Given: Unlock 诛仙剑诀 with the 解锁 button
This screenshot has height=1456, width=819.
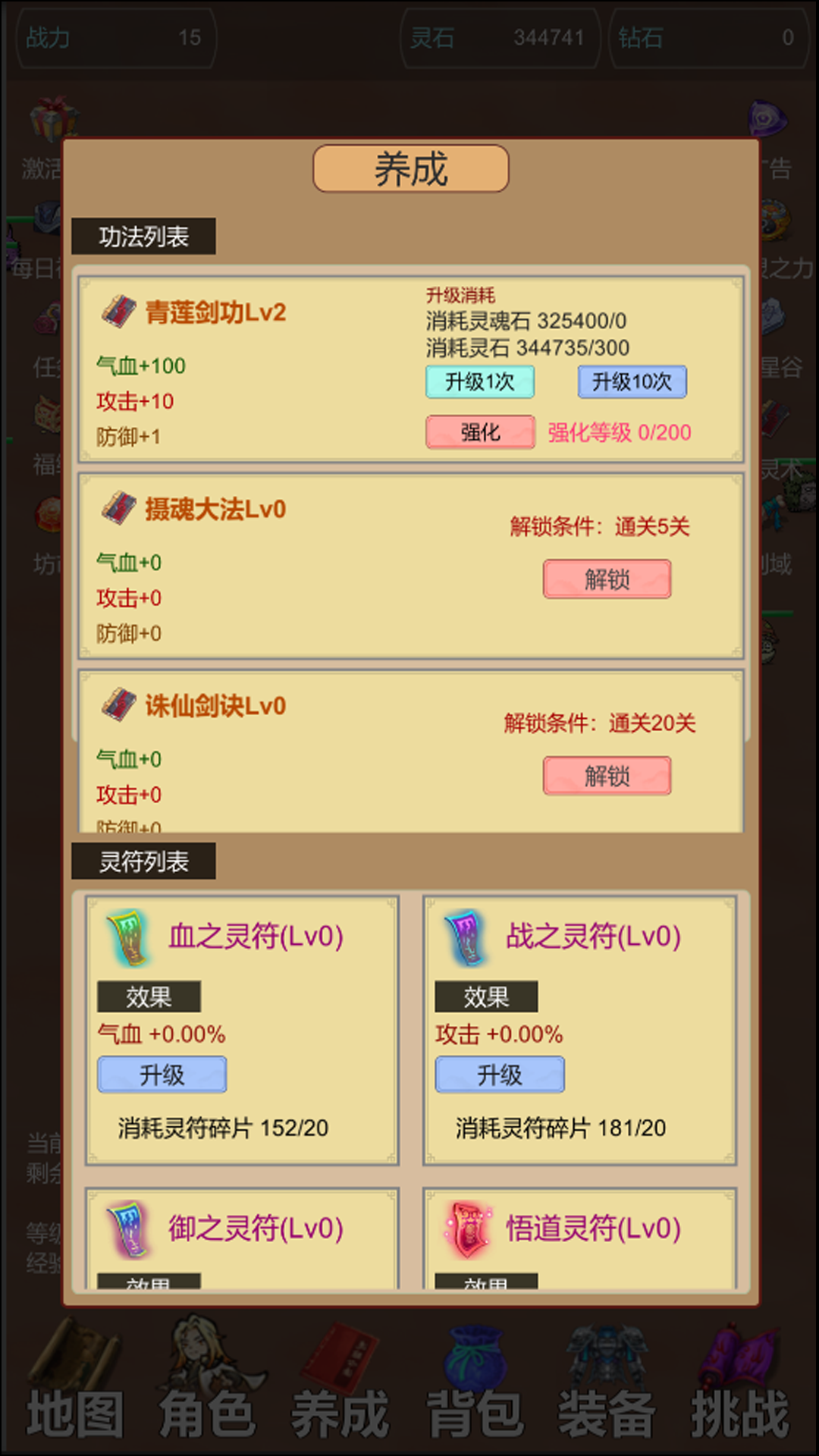Looking at the screenshot, I should coord(607,776).
